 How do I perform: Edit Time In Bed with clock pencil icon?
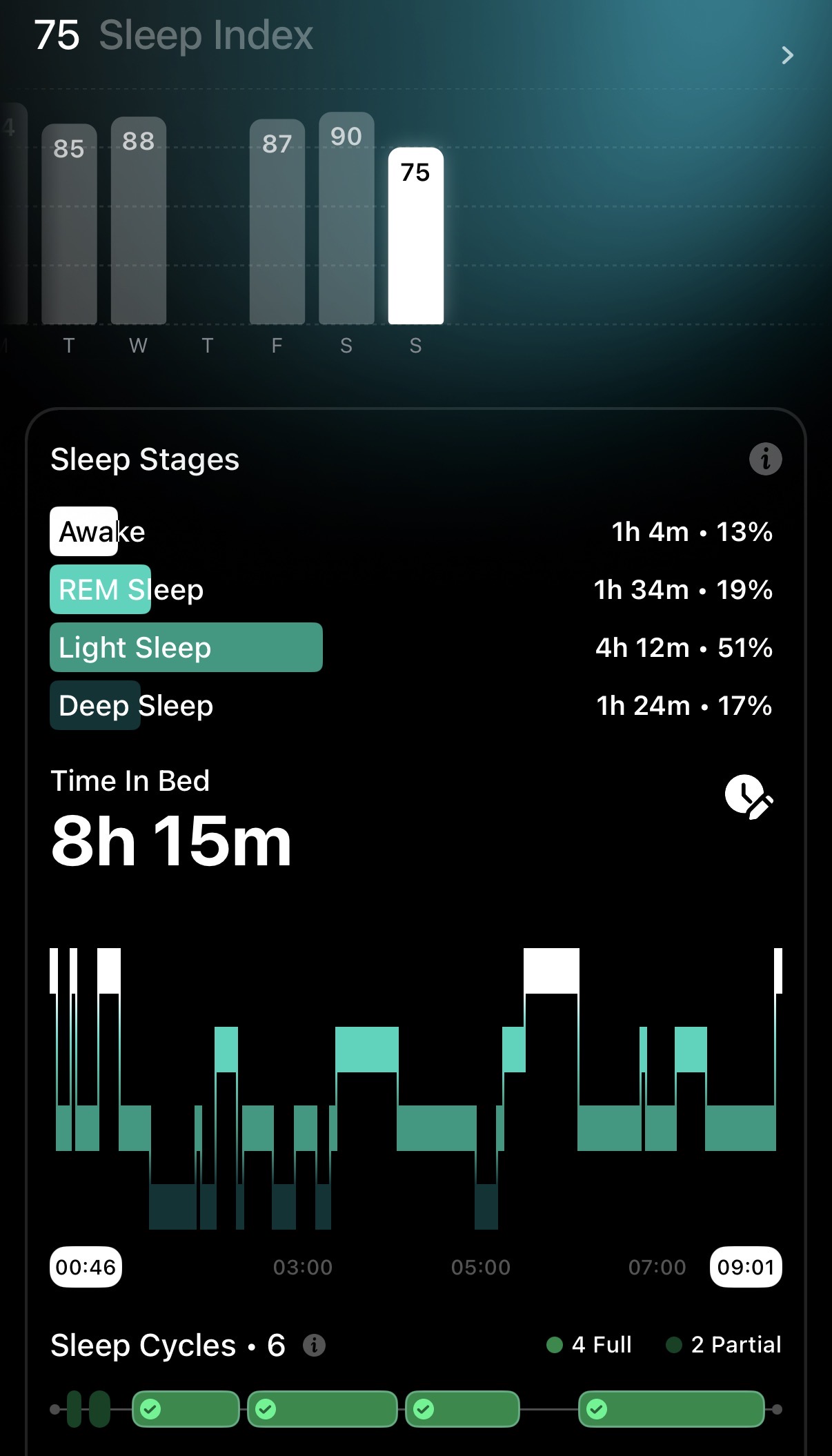pyautogui.click(x=749, y=796)
